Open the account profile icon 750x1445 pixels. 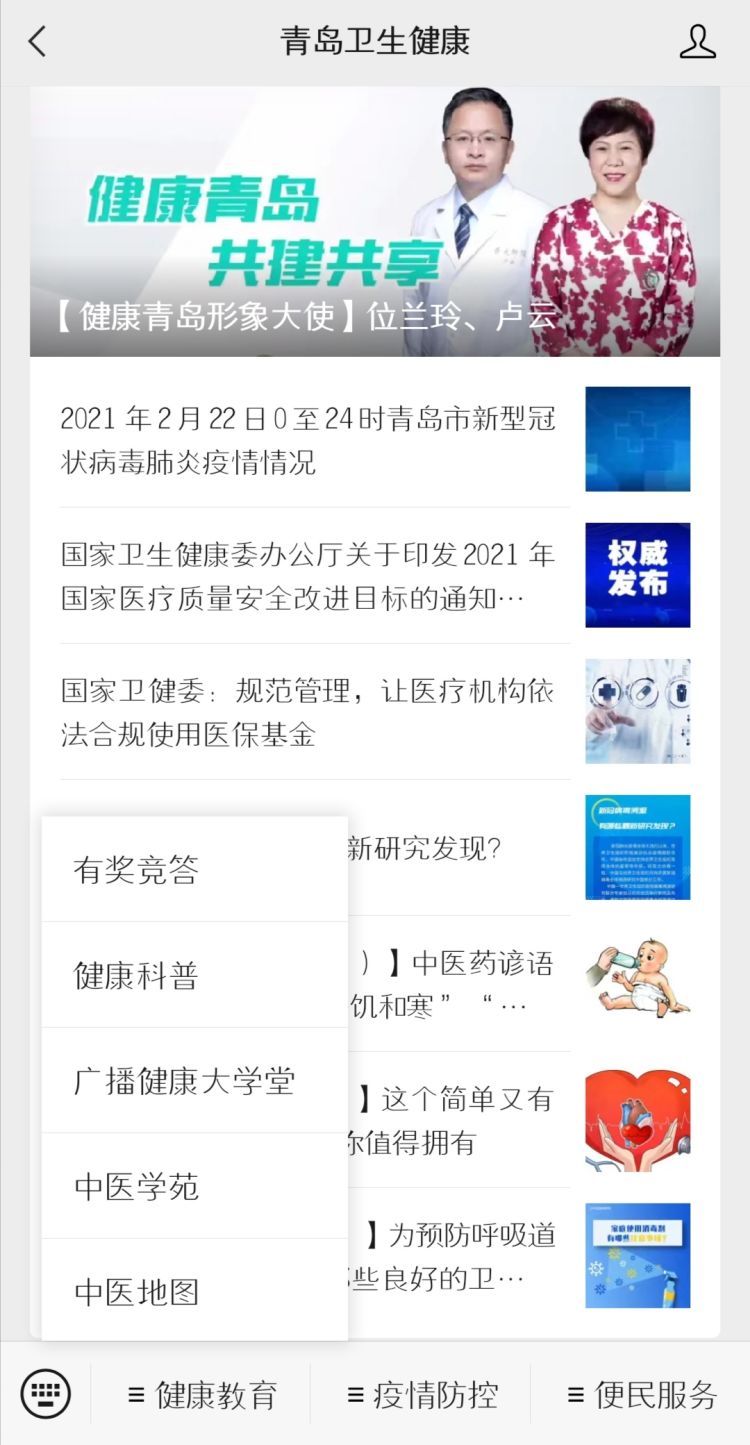tap(697, 42)
